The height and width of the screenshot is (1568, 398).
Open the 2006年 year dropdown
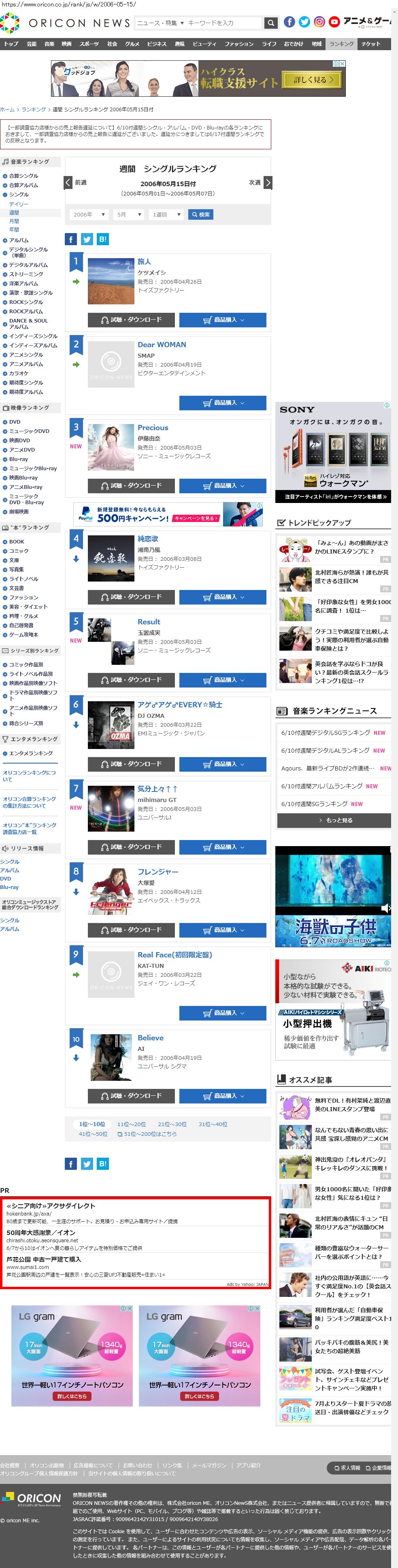[x=89, y=214]
